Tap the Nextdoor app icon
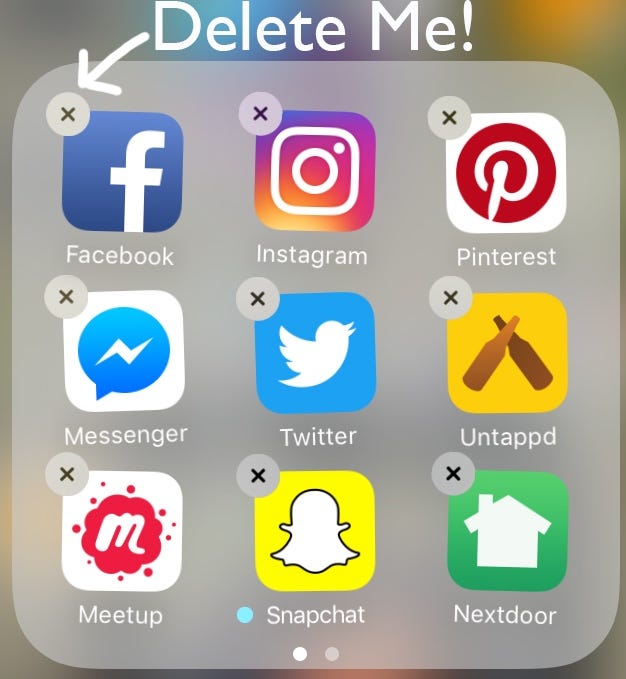The width and height of the screenshot is (626, 679). (x=507, y=531)
